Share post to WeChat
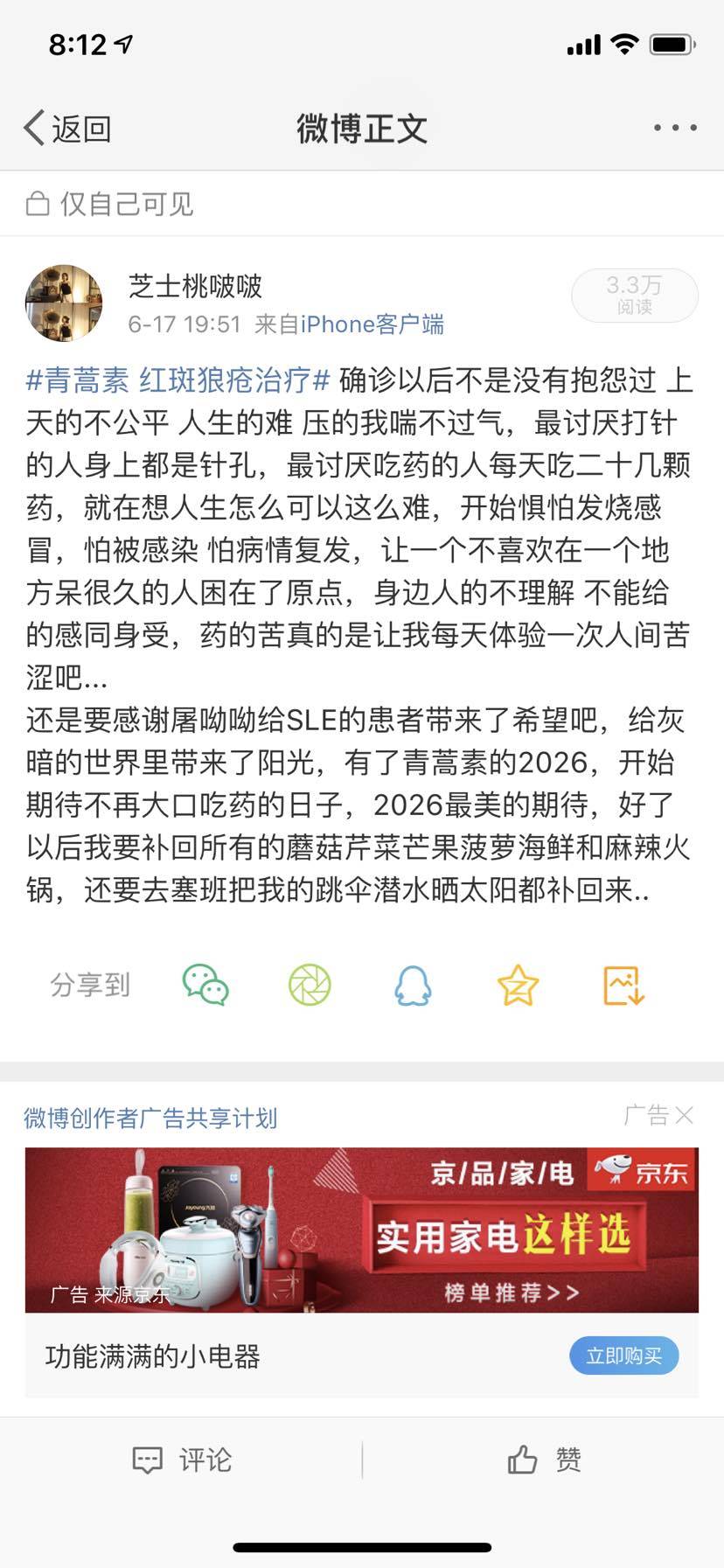This screenshot has height=1568, width=724. [x=205, y=985]
